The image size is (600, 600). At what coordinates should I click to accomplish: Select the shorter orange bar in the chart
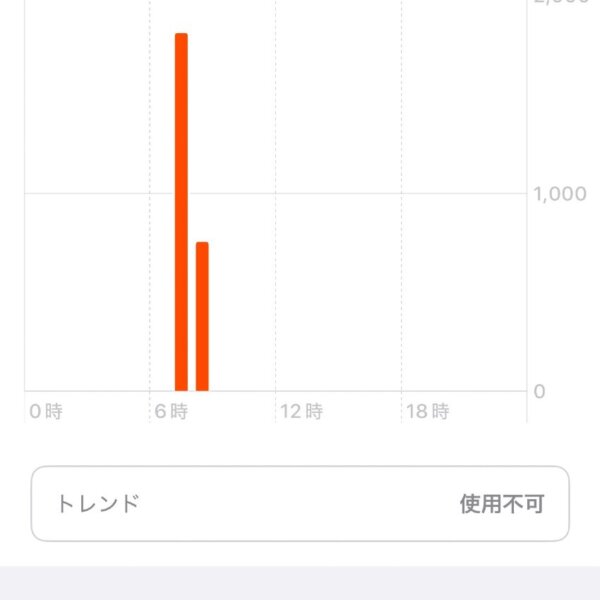pyautogui.click(x=202, y=316)
